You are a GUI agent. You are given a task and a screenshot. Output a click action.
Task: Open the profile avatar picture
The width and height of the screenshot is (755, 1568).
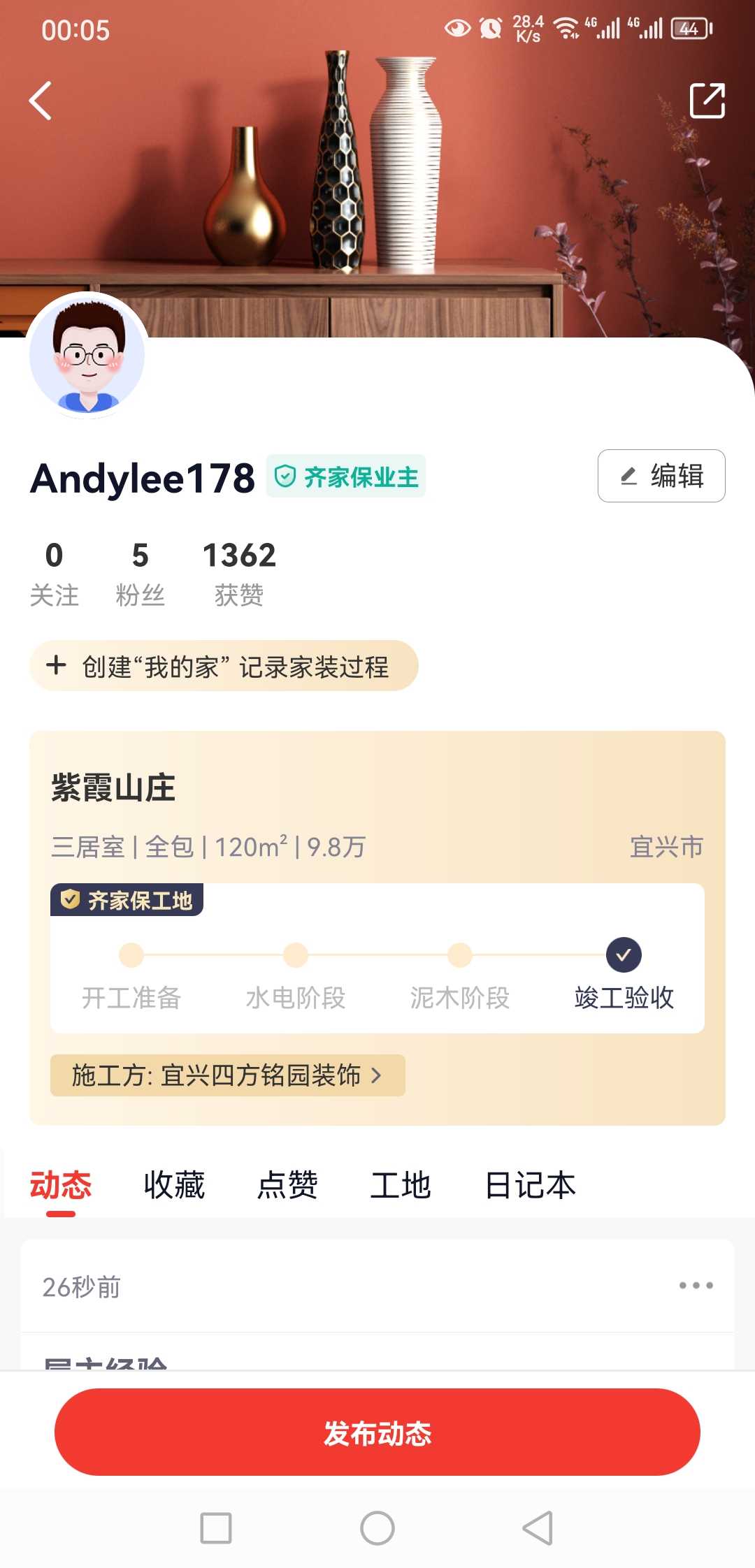(x=87, y=355)
